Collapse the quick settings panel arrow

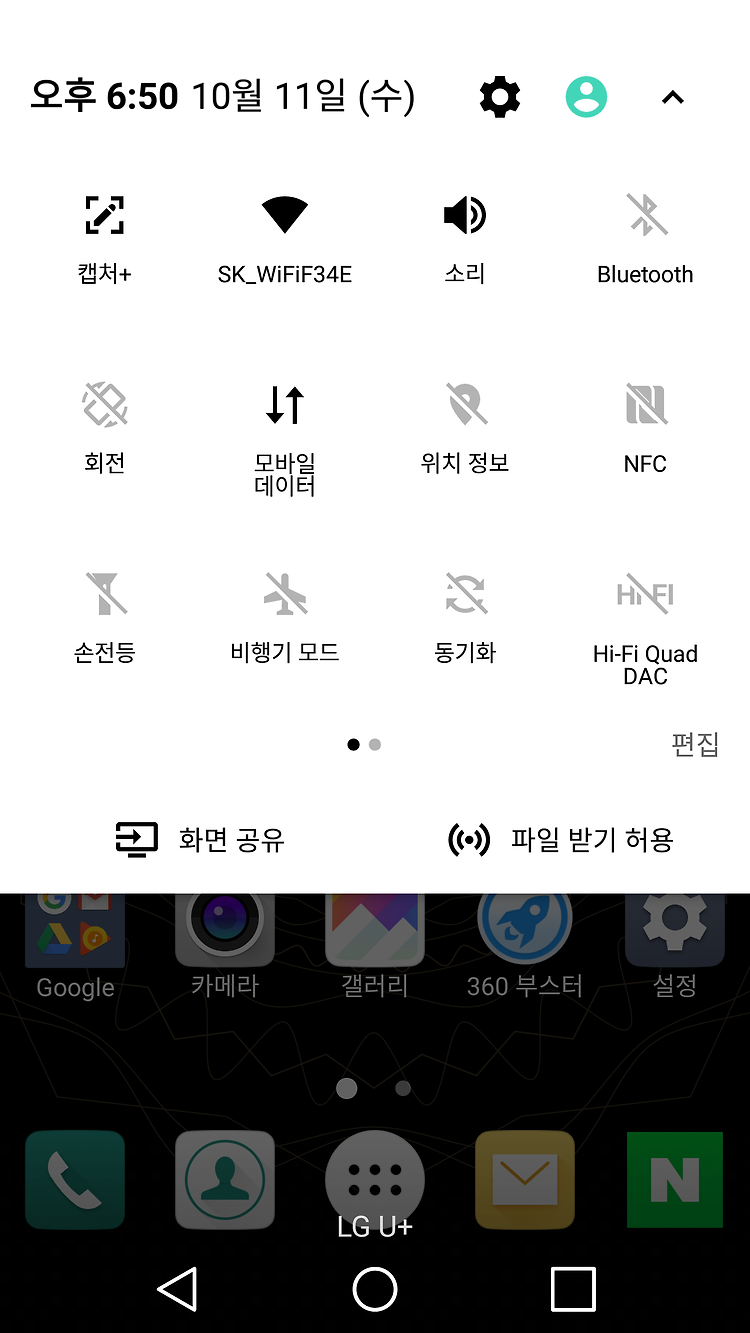673,97
